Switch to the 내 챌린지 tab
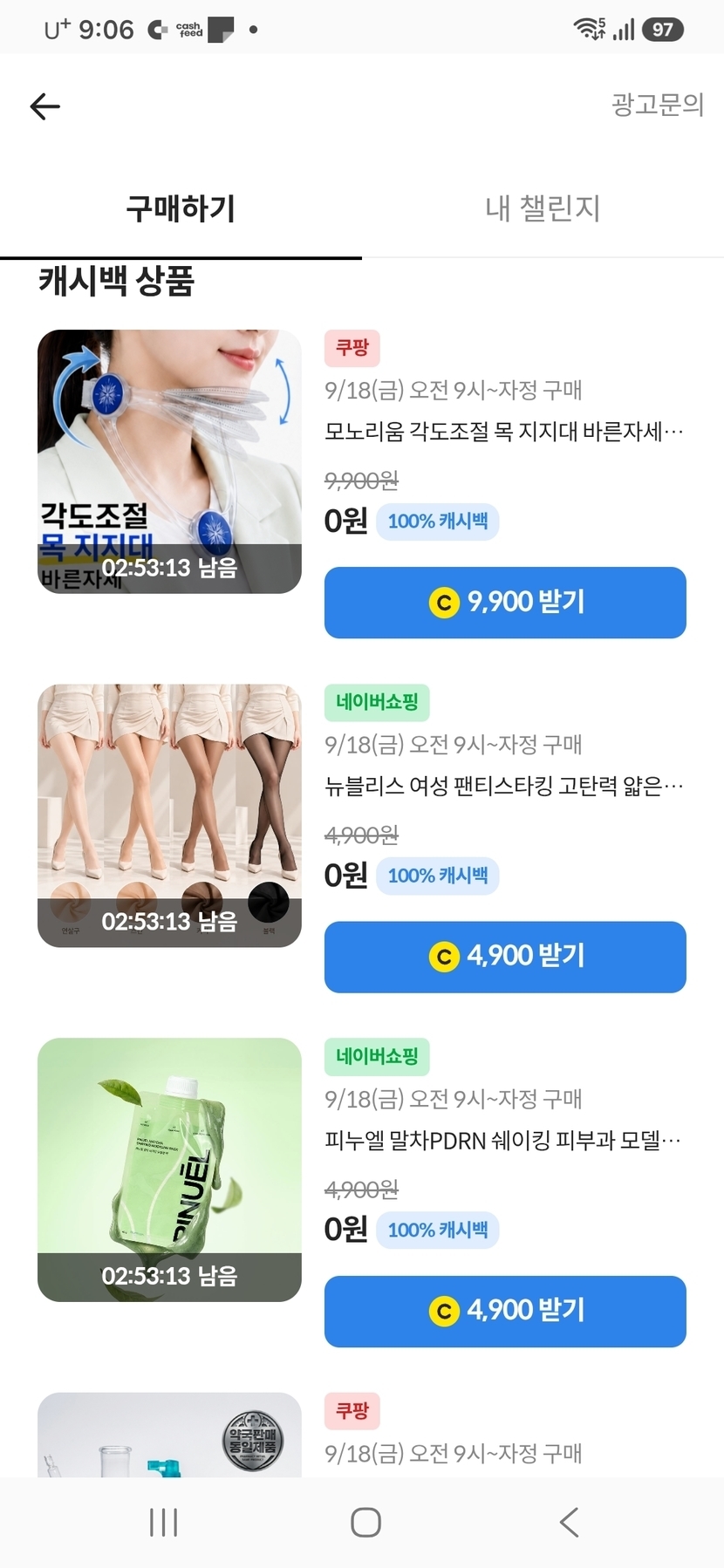 coord(543,208)
